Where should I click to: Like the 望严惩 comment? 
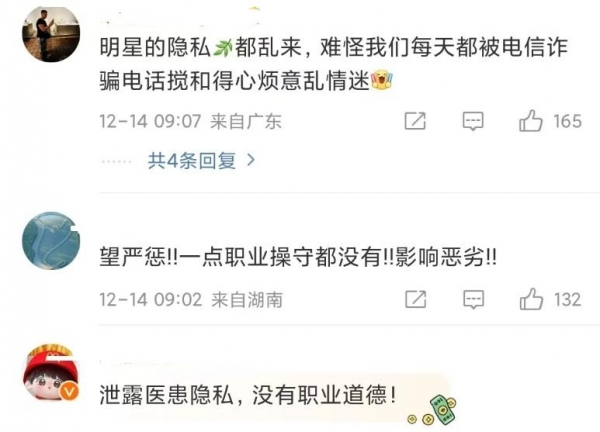[531, 299]
